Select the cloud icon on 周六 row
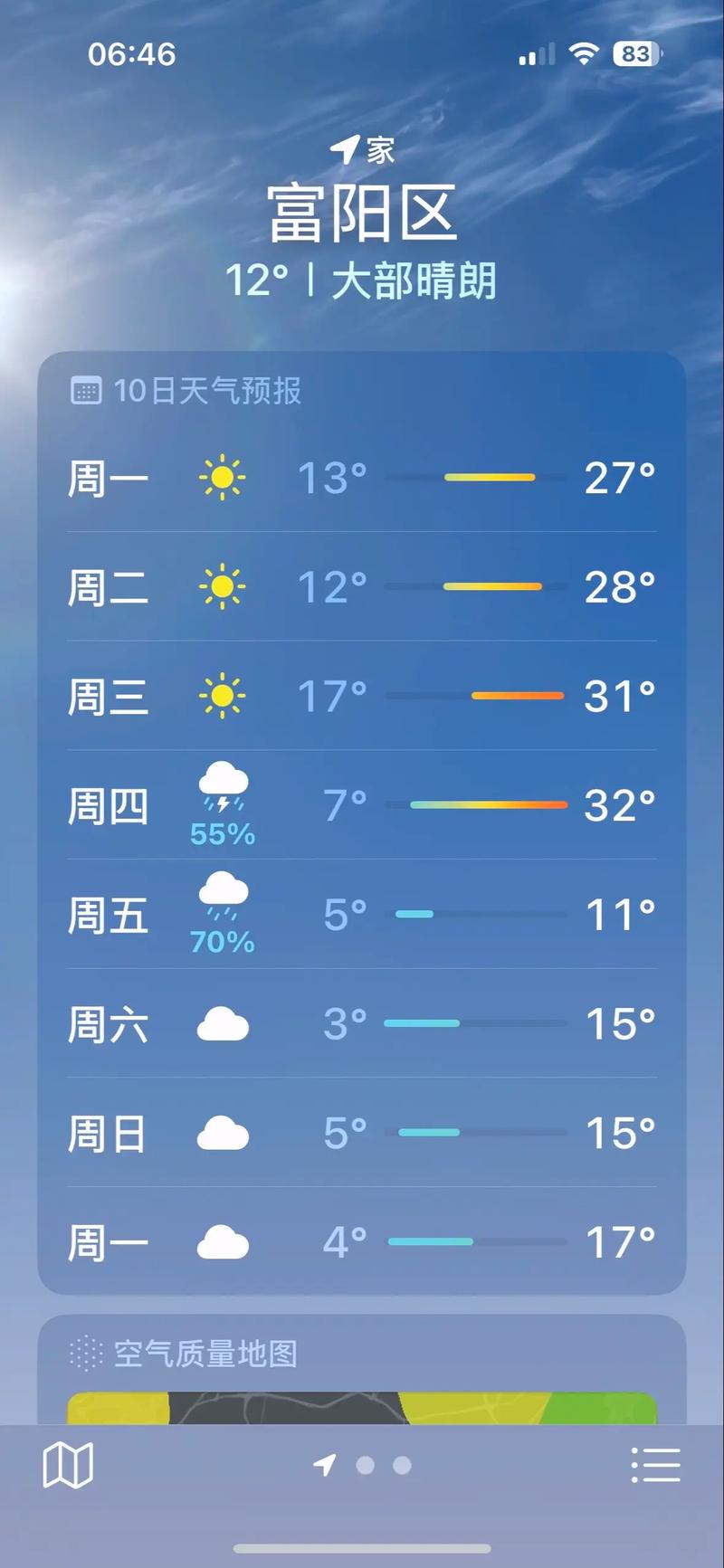Screen dimensions: 724x1568 (222, 1023)
